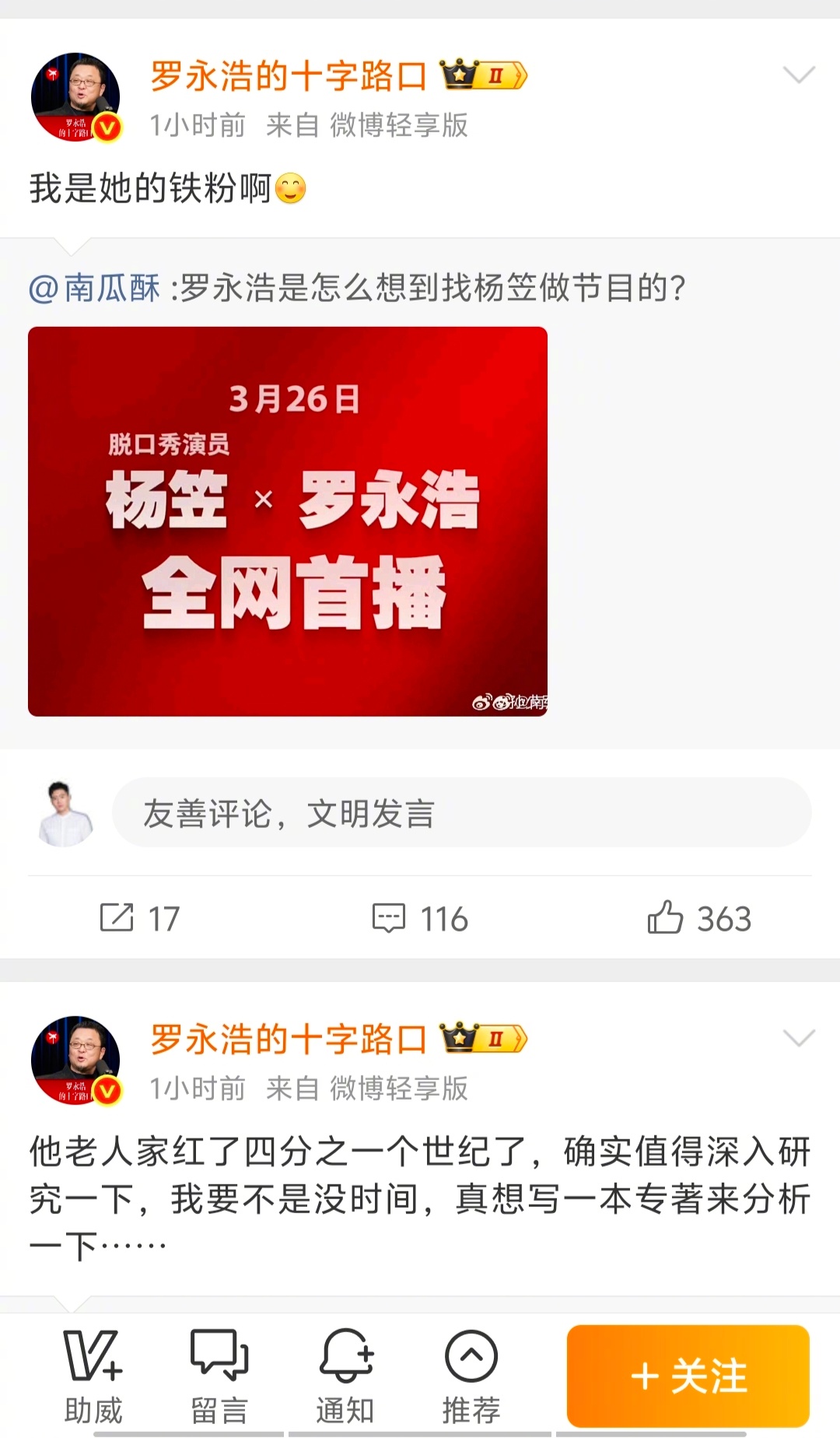This screenshot has height=1438, width=840.
Task: Tap the smiling emoji in the post text
Action: point(290,187)
